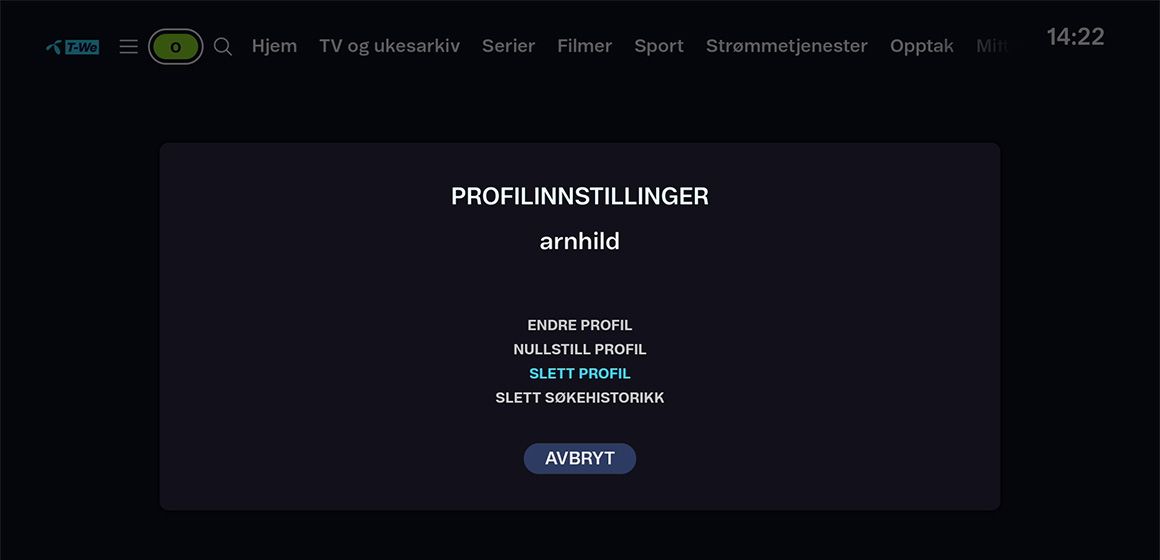Screen dimensions: 1160x560
Task: Switch to TV og ukesarkiv
Action: (389, 46)
